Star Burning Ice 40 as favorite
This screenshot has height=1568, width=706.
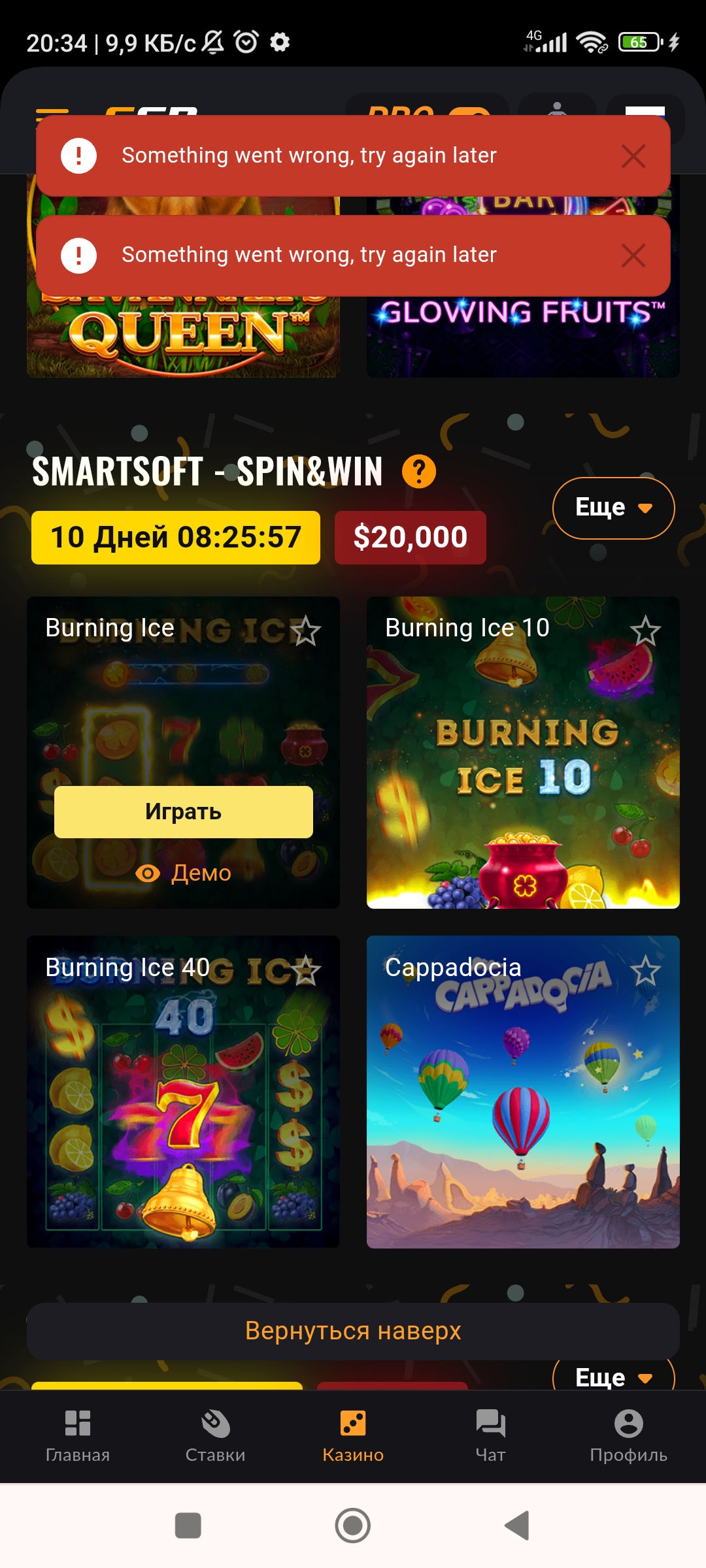coord(305,970)
